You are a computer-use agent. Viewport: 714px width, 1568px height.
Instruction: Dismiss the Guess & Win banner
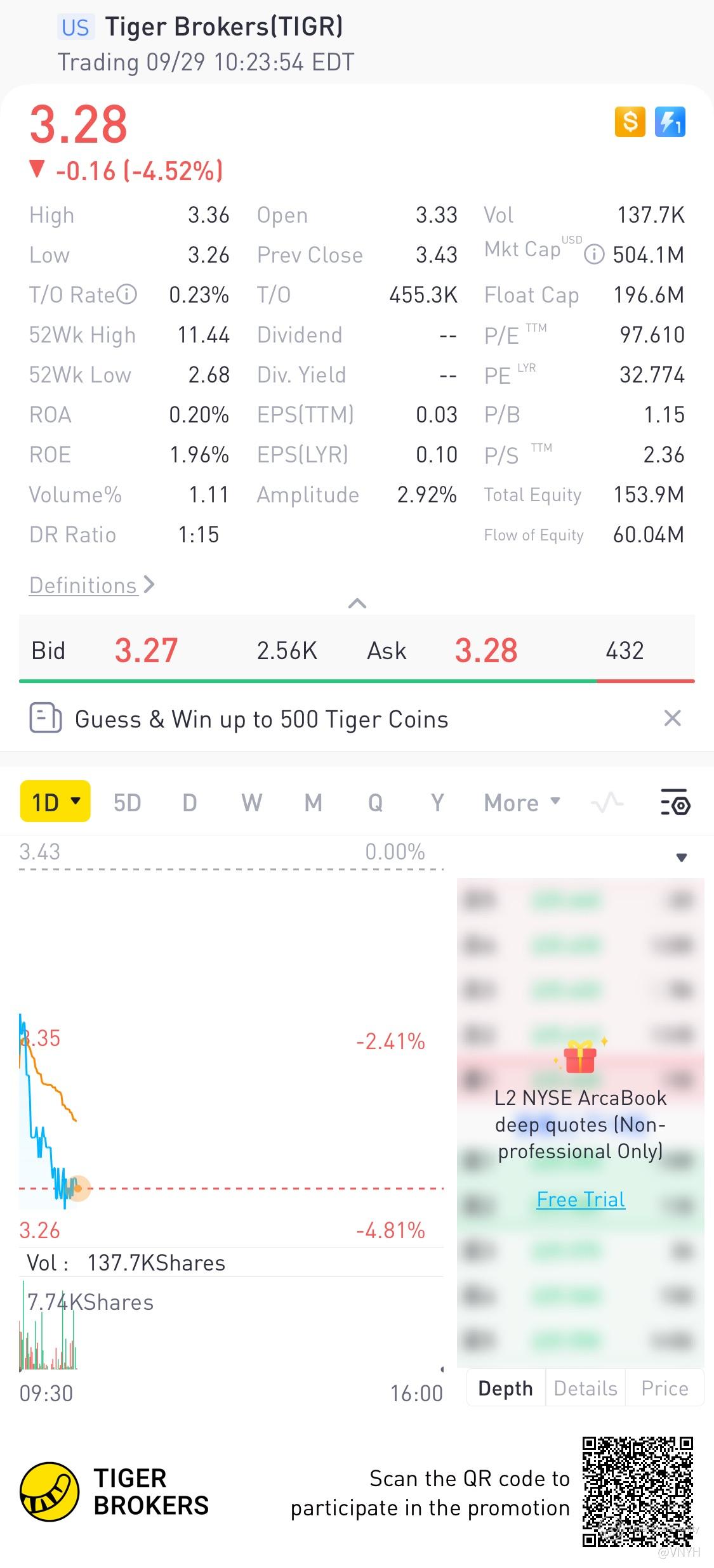pos(672,718)
